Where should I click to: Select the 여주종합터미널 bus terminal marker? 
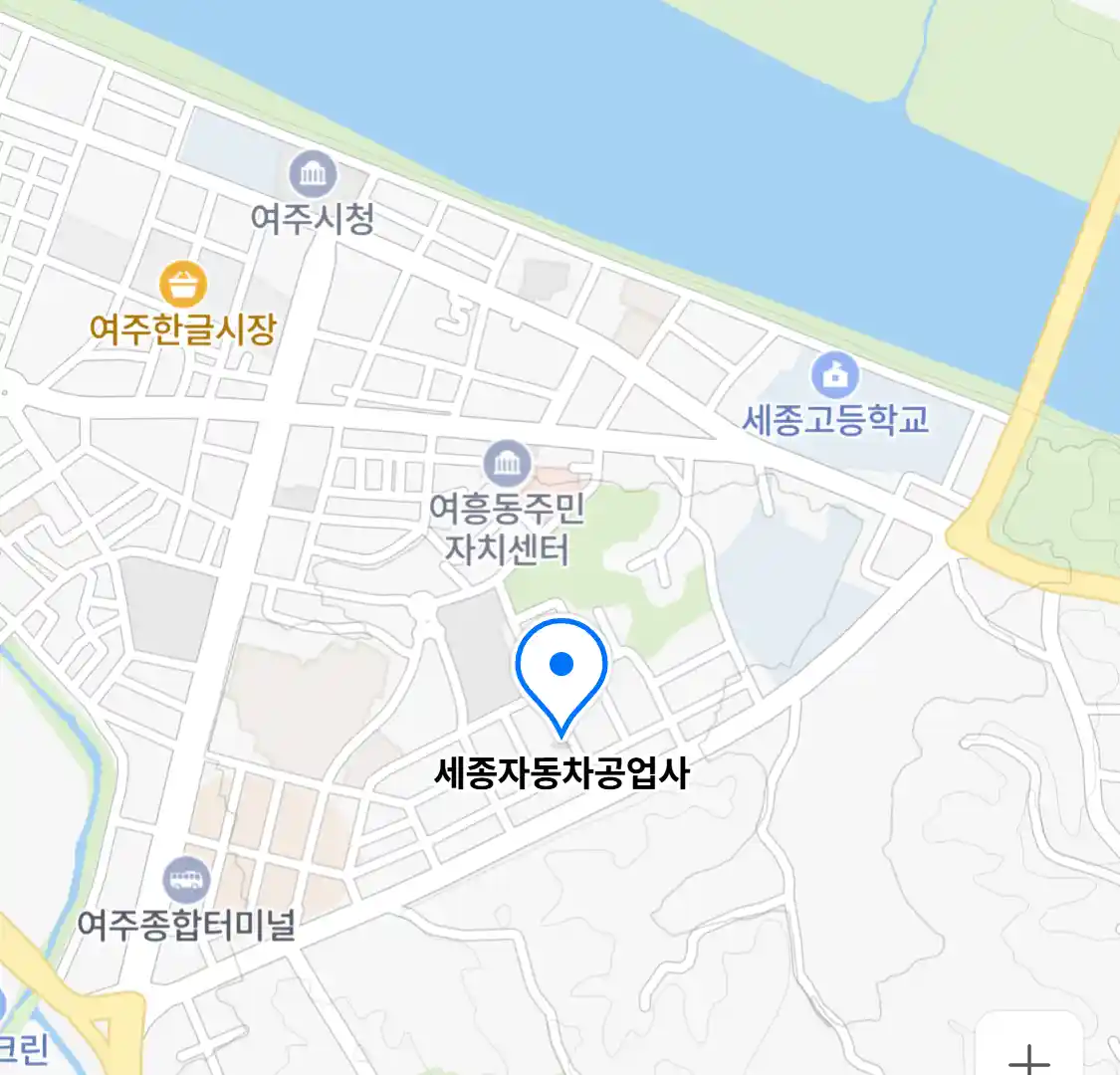186,879
